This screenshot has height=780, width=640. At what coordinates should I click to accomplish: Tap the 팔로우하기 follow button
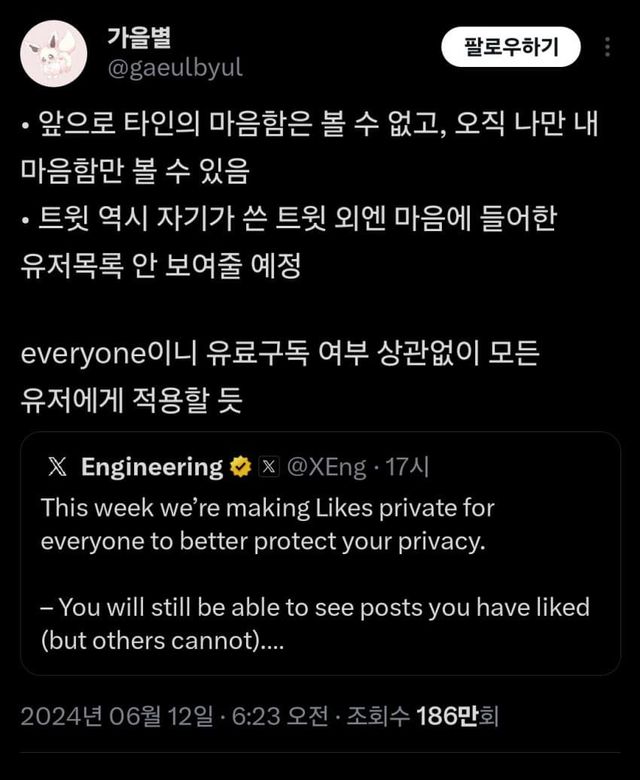click(510, 47)
